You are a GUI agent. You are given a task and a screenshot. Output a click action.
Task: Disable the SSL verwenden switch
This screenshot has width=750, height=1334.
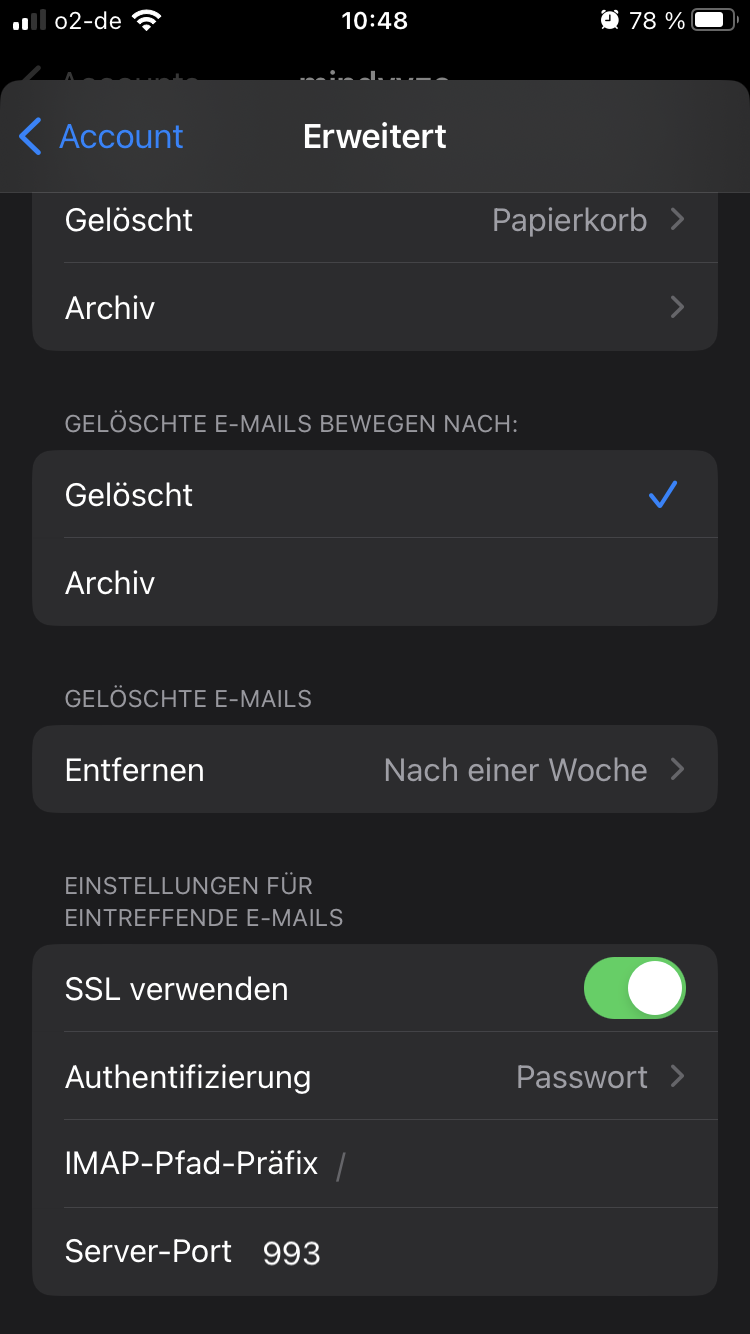634,988
